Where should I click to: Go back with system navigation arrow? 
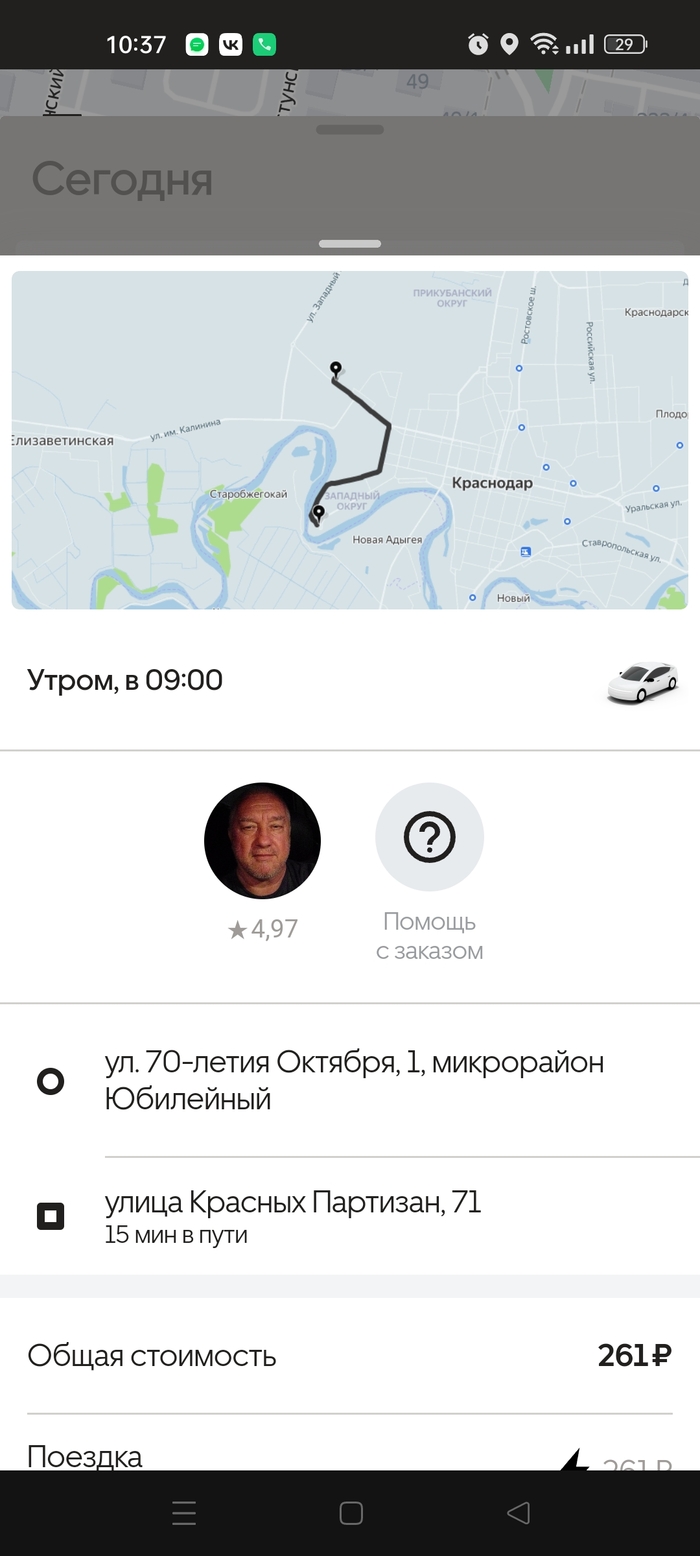pos(518,1513)
